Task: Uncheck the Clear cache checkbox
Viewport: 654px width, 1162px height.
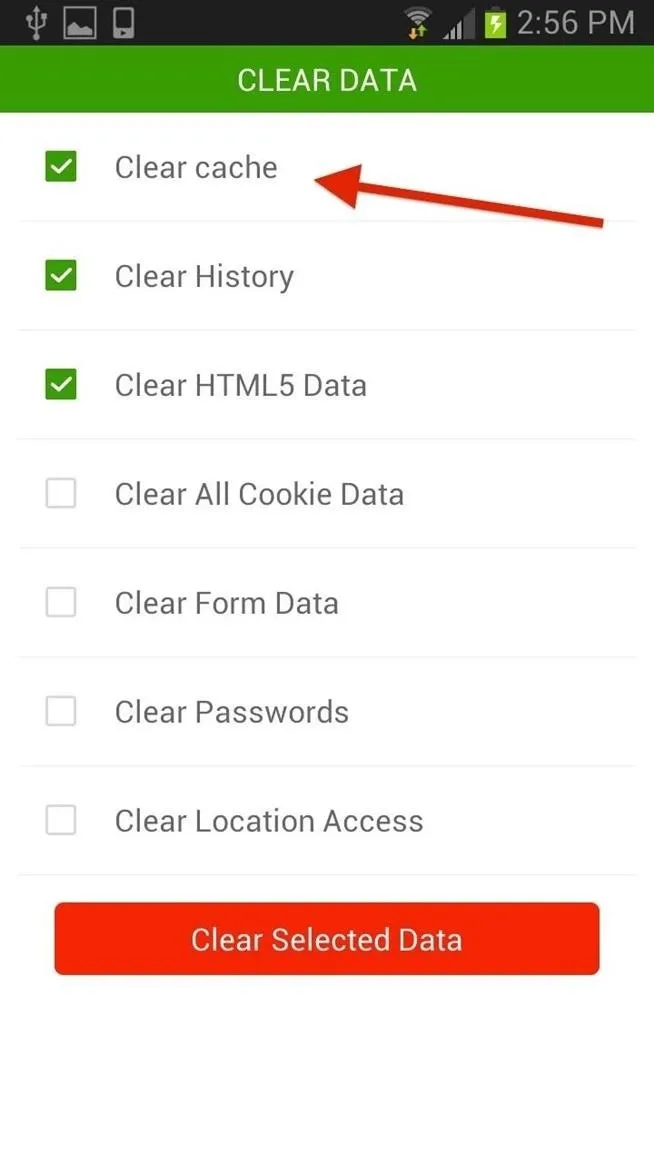Action: pos(61,167)
